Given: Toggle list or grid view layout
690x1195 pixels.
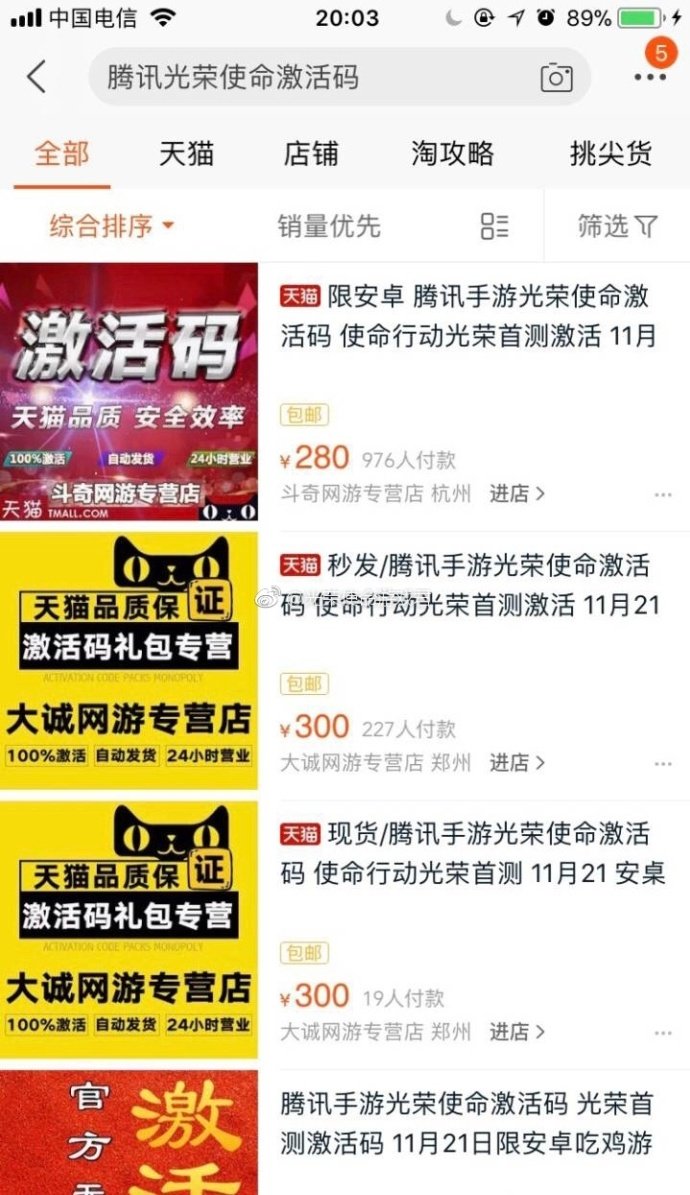Looking at the screenshot, I should click(x=494, y=226).
